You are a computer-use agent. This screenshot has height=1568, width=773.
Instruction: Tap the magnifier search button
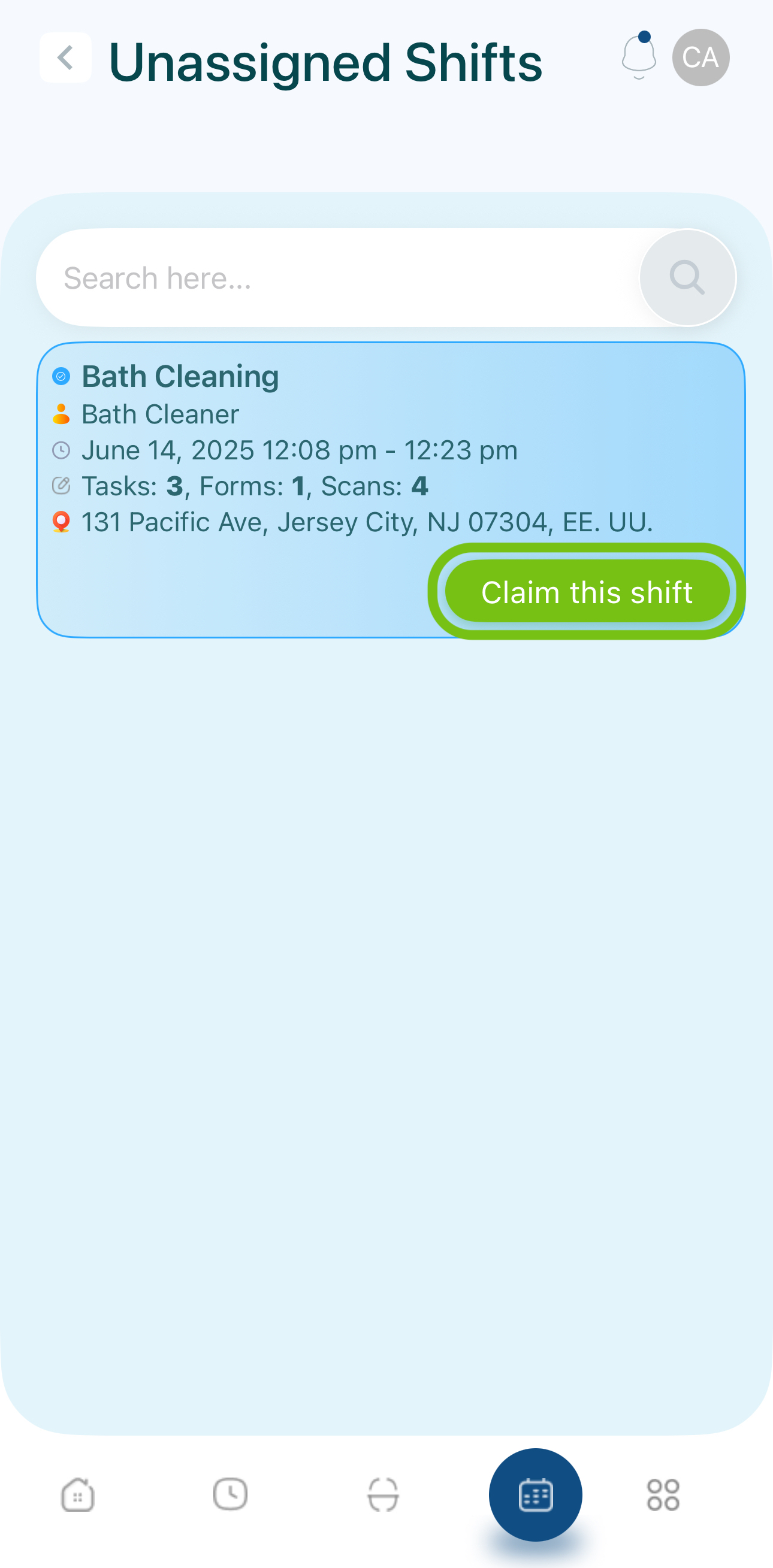point(687,278)
